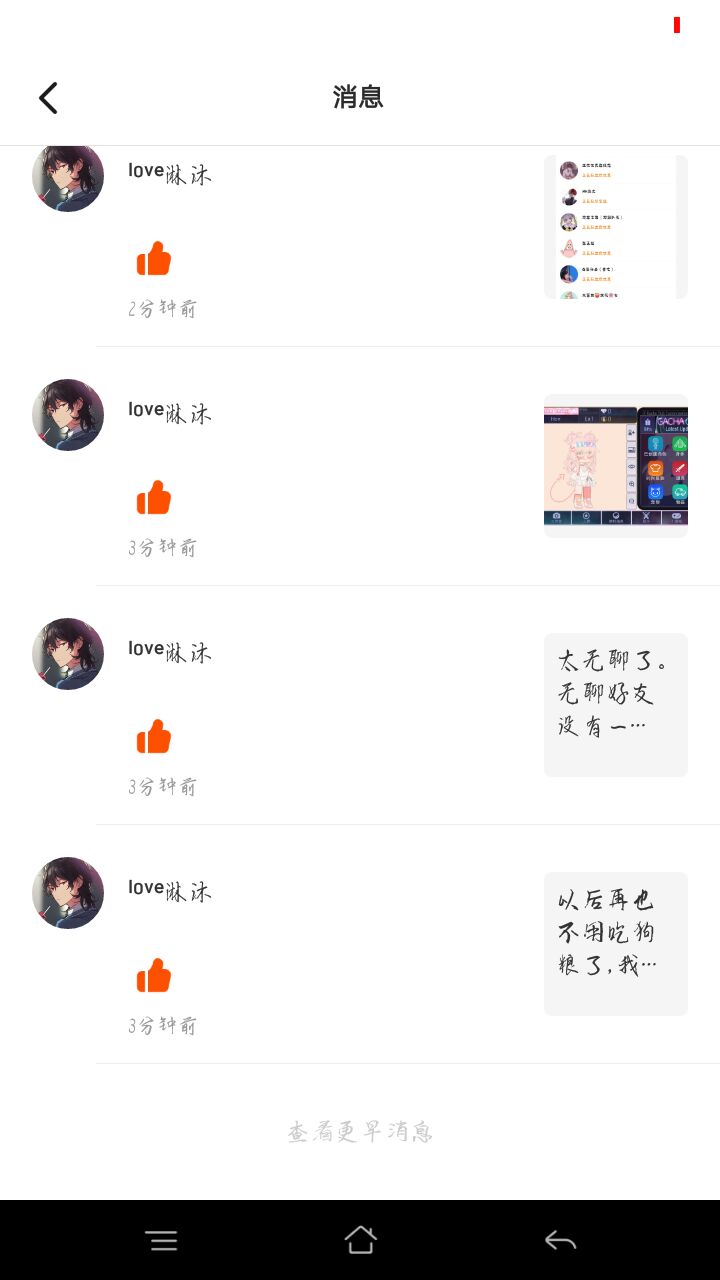The width and height of the screenshot is (720, 1280).
Task: Open the Gacha character screenshot thumbnail
Action: point(615,466)
